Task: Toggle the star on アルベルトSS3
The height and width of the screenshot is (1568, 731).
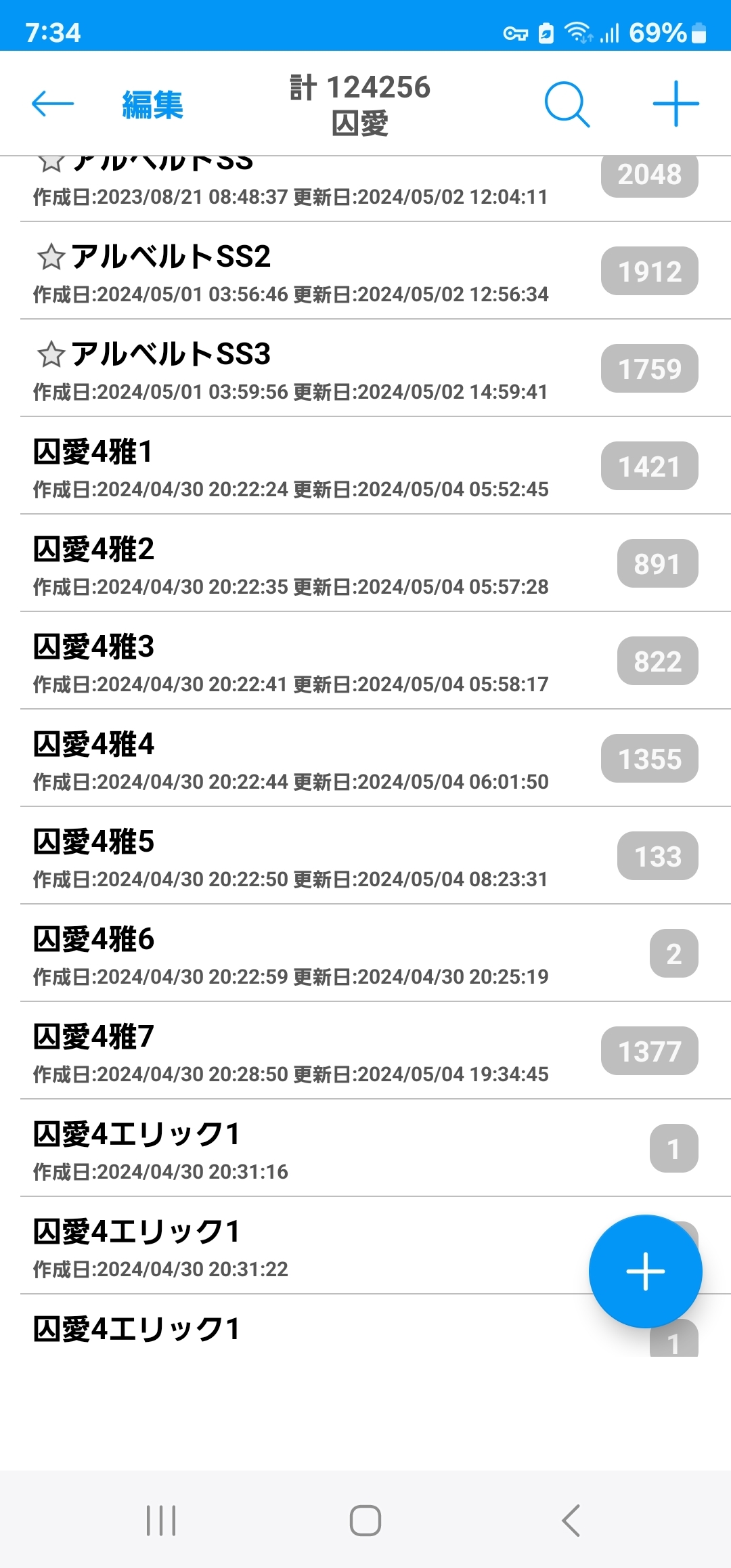Action: (x=51, y=355)
